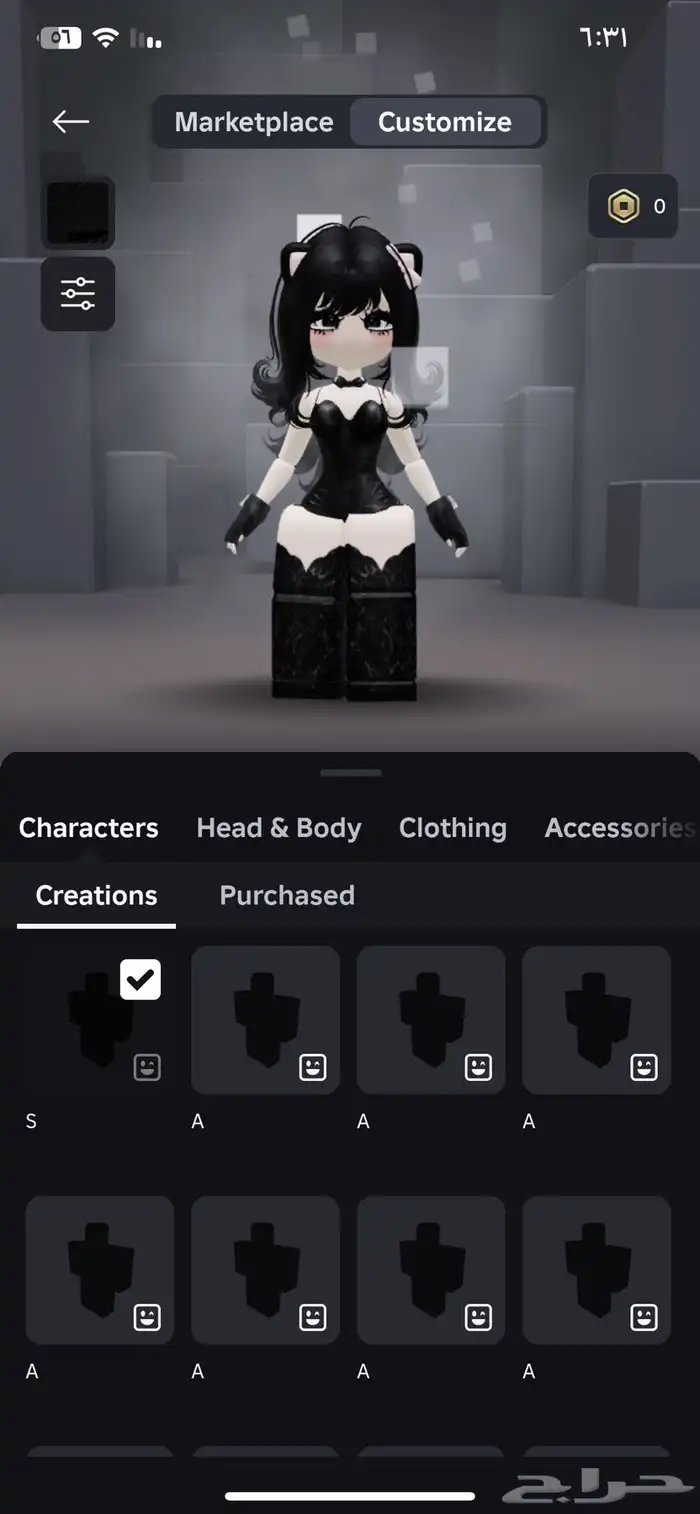View the Purchased characters sub-tab

click(x=287, y=895)
